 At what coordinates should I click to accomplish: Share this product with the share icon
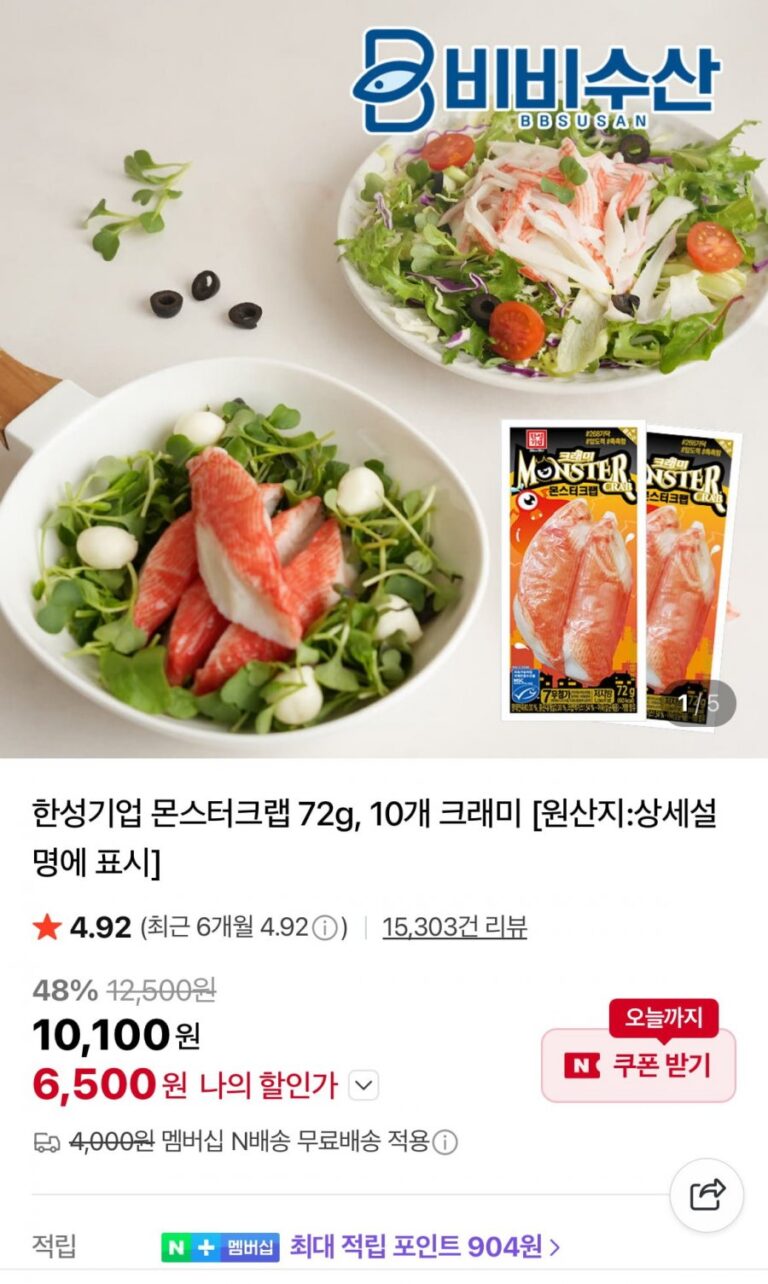pos(707,1194)
